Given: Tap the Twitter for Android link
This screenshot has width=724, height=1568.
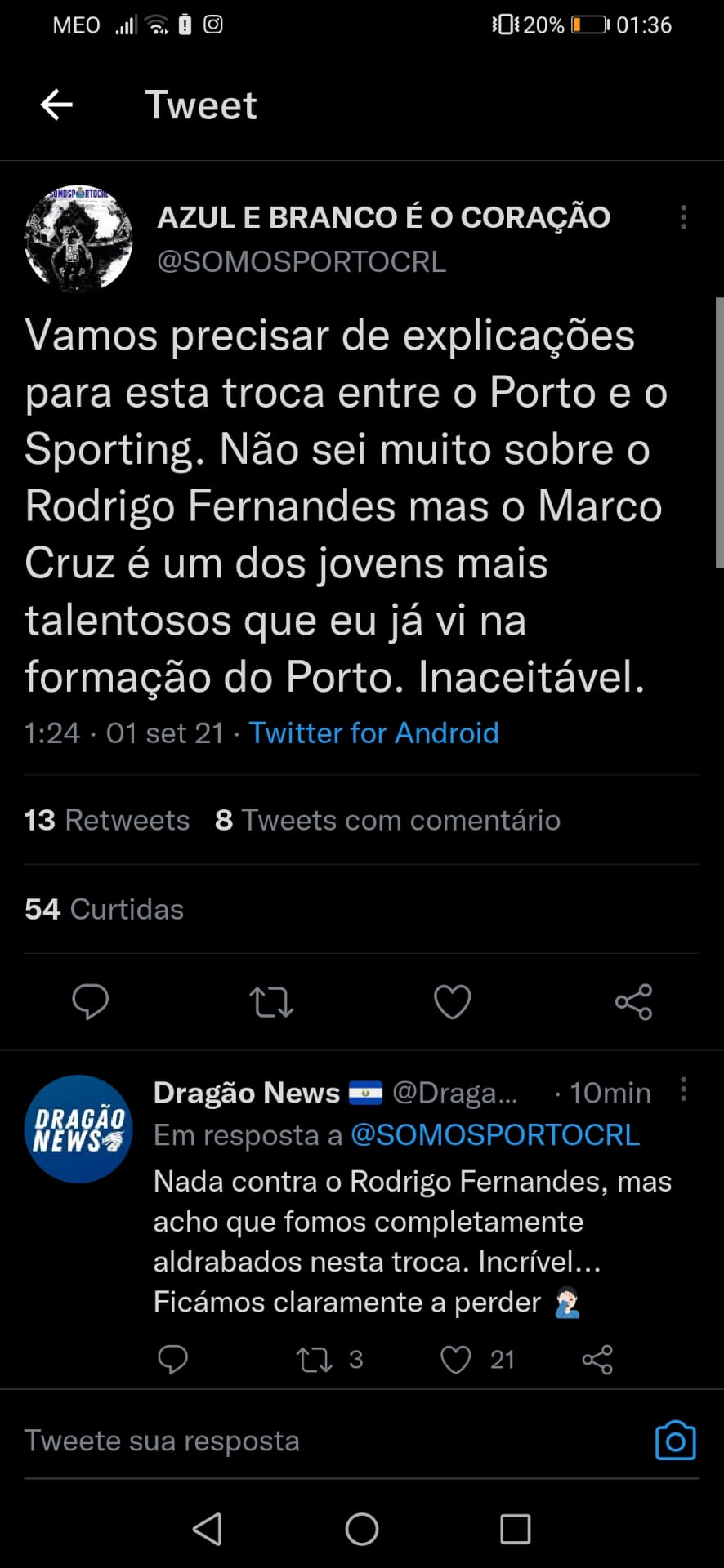Looking at the screenshot, I should (x=373, y=733).
